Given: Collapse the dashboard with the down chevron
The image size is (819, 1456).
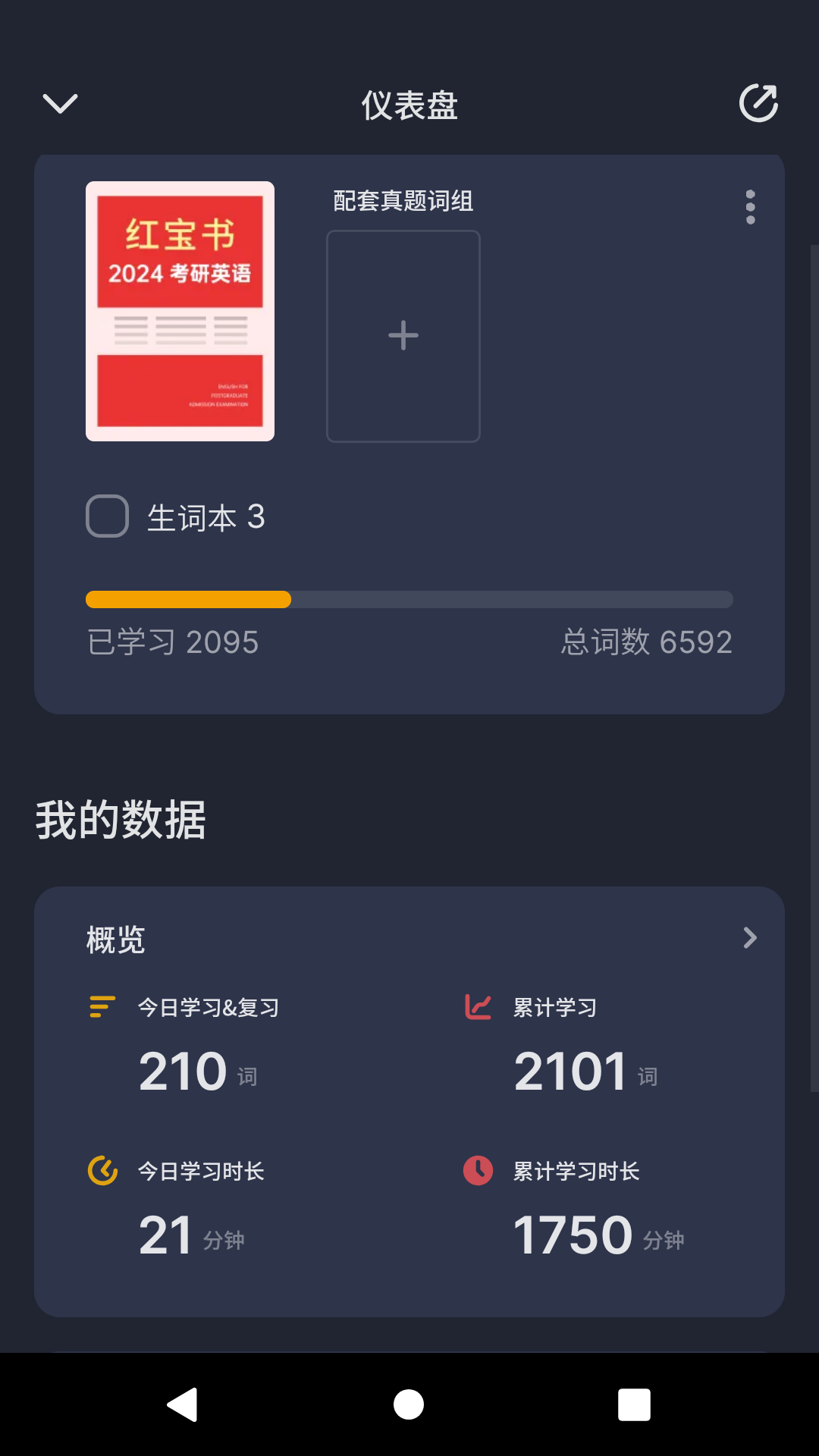Looking at the screenshot, I should (60, 104).
